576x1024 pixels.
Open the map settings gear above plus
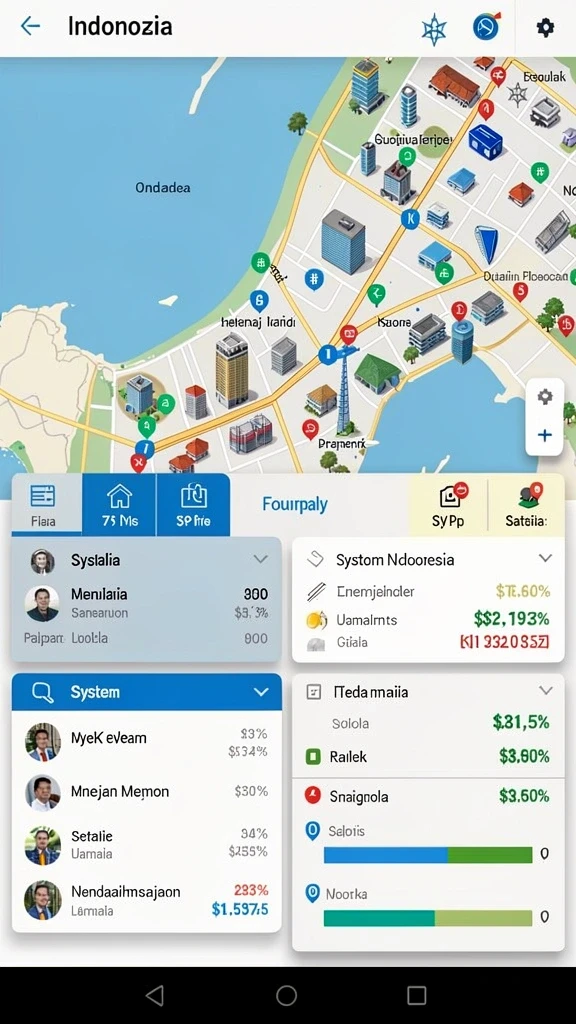(545, 396)
